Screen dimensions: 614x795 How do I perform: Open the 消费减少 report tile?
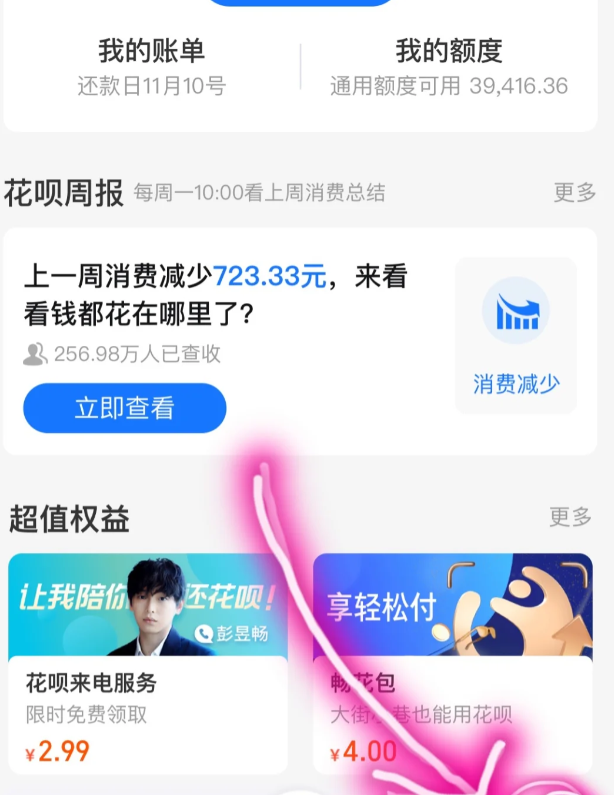point(516,336)
